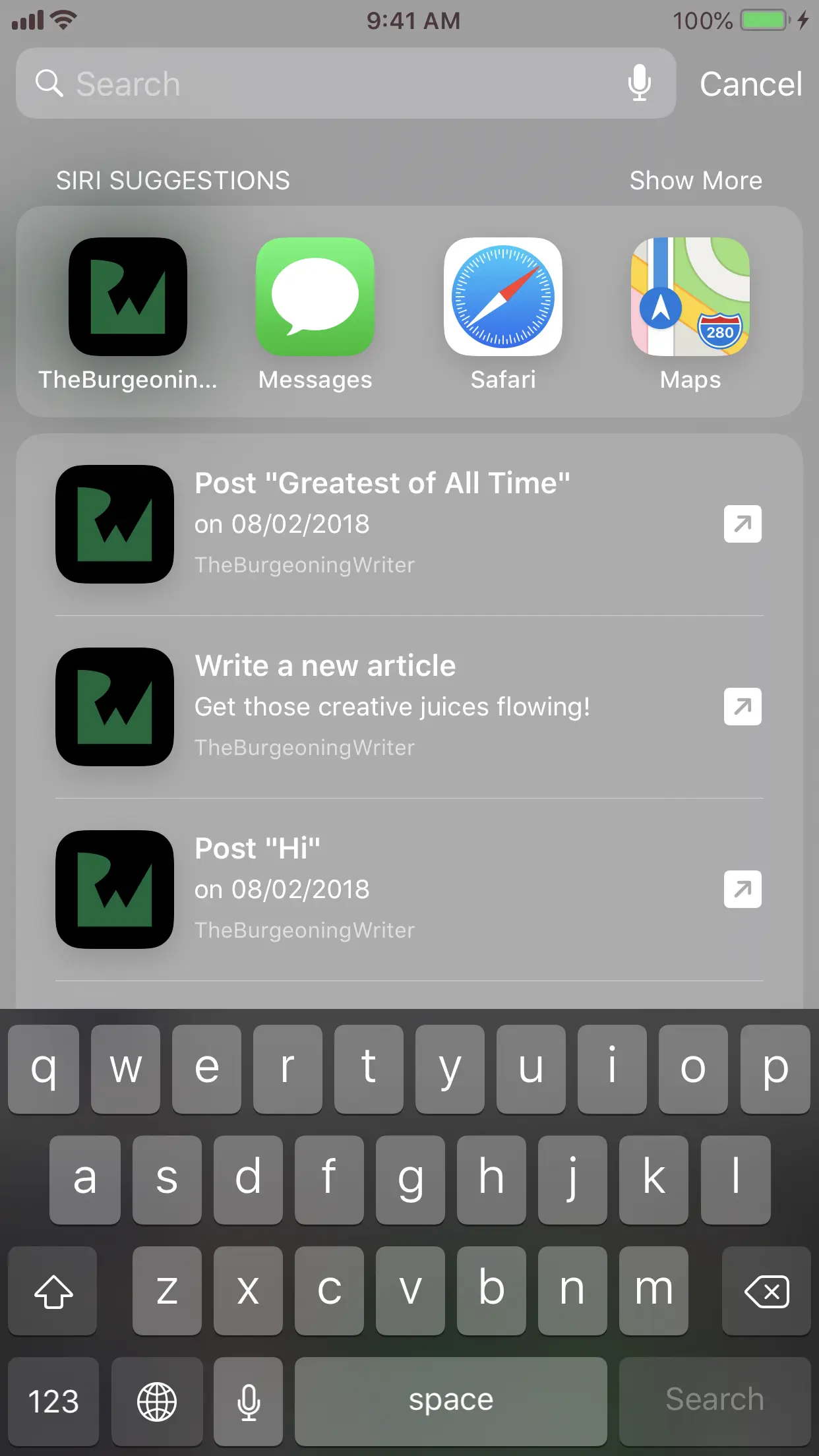Switch keyboard language with globe key

[156, 1401]
